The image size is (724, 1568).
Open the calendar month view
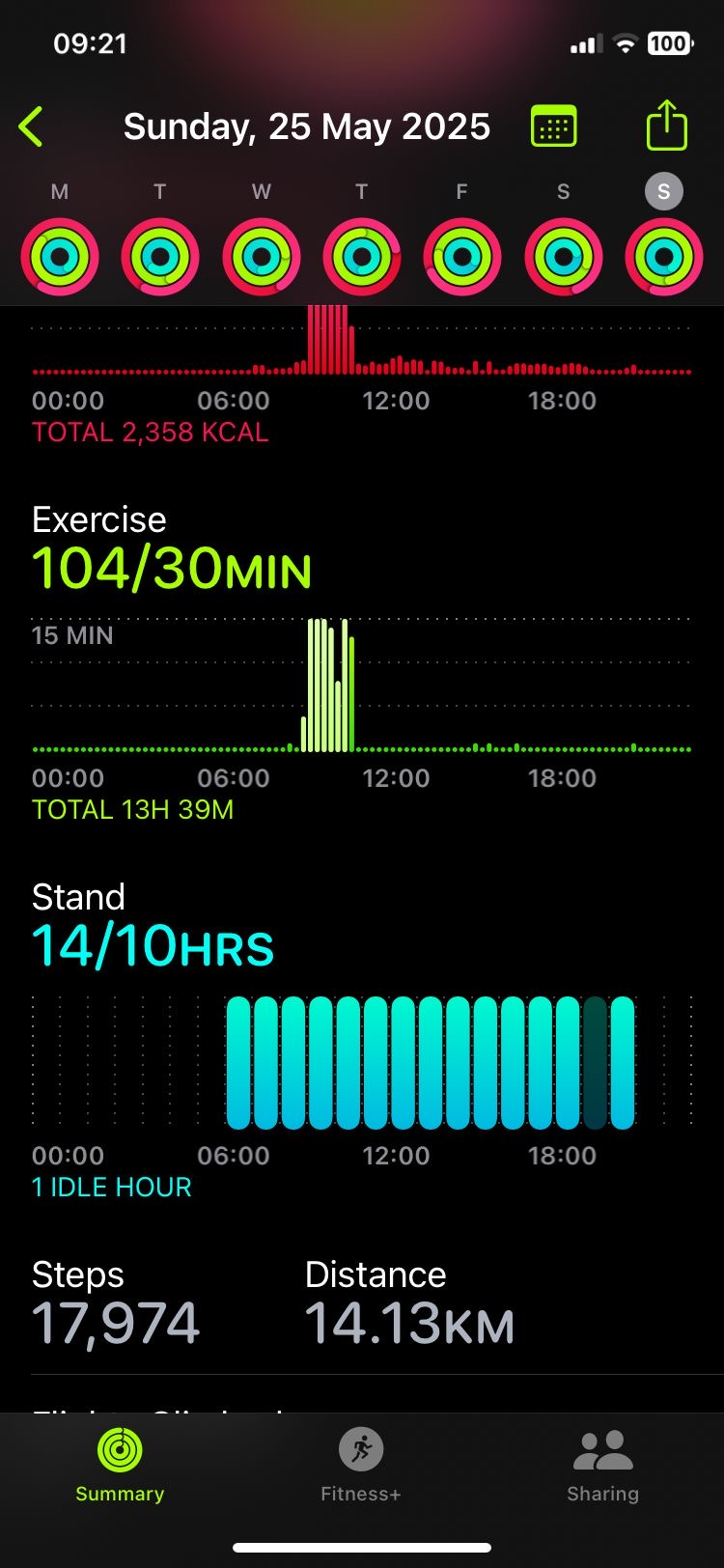pyautogui.click(x=554, y=126)
